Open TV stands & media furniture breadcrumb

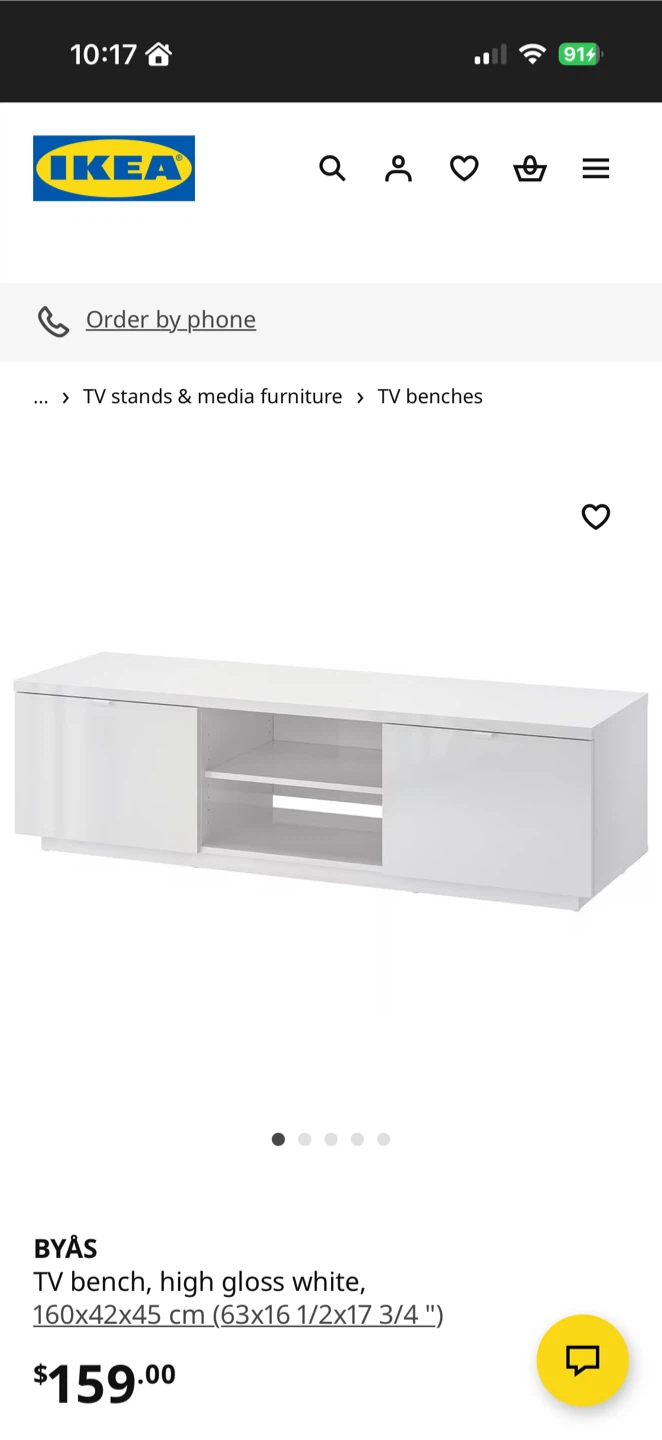[212, 397]
